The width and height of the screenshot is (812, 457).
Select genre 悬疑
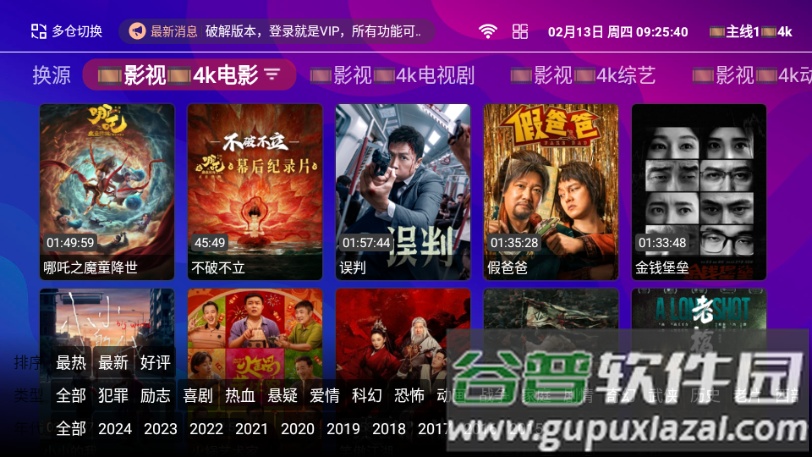[283, 395]
